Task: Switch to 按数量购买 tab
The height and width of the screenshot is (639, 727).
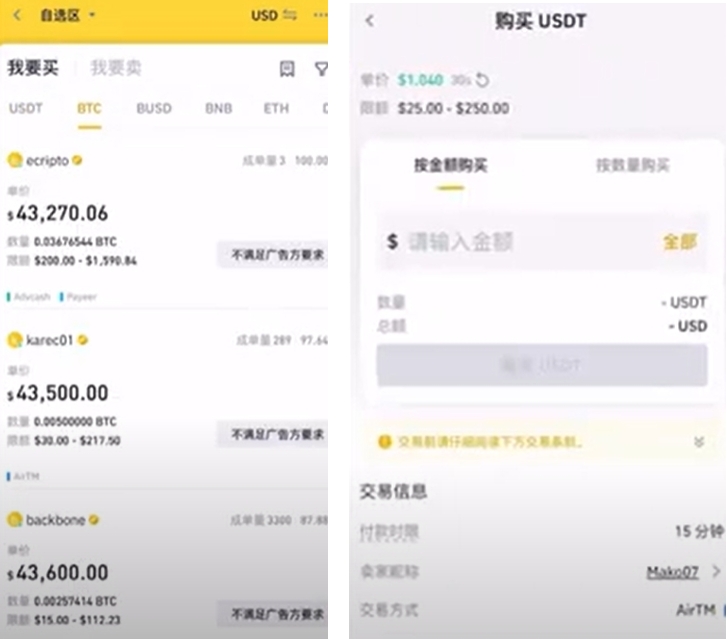Action: (632, 166)
